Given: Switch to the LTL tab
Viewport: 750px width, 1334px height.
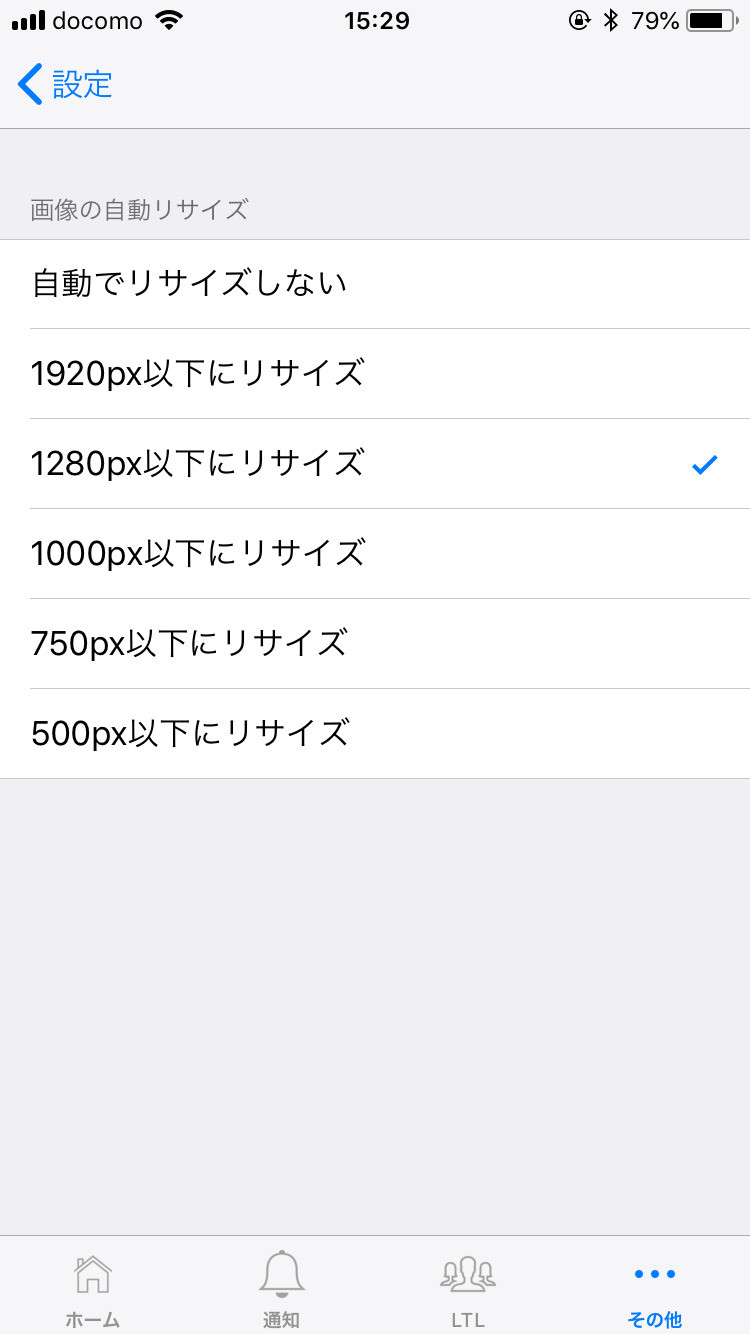Looking at the screenshot, I should (x=468, y=1289).
